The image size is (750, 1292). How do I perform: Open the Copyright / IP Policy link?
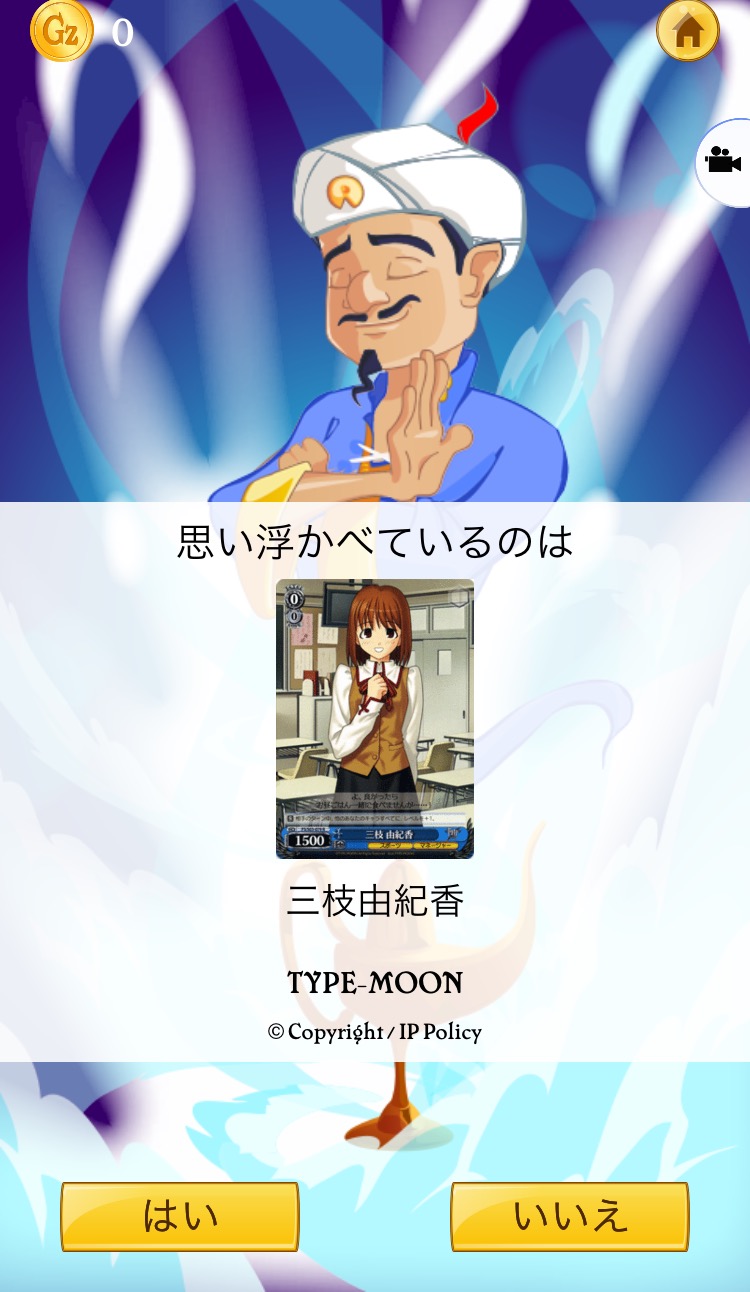tap(375, 1032)
